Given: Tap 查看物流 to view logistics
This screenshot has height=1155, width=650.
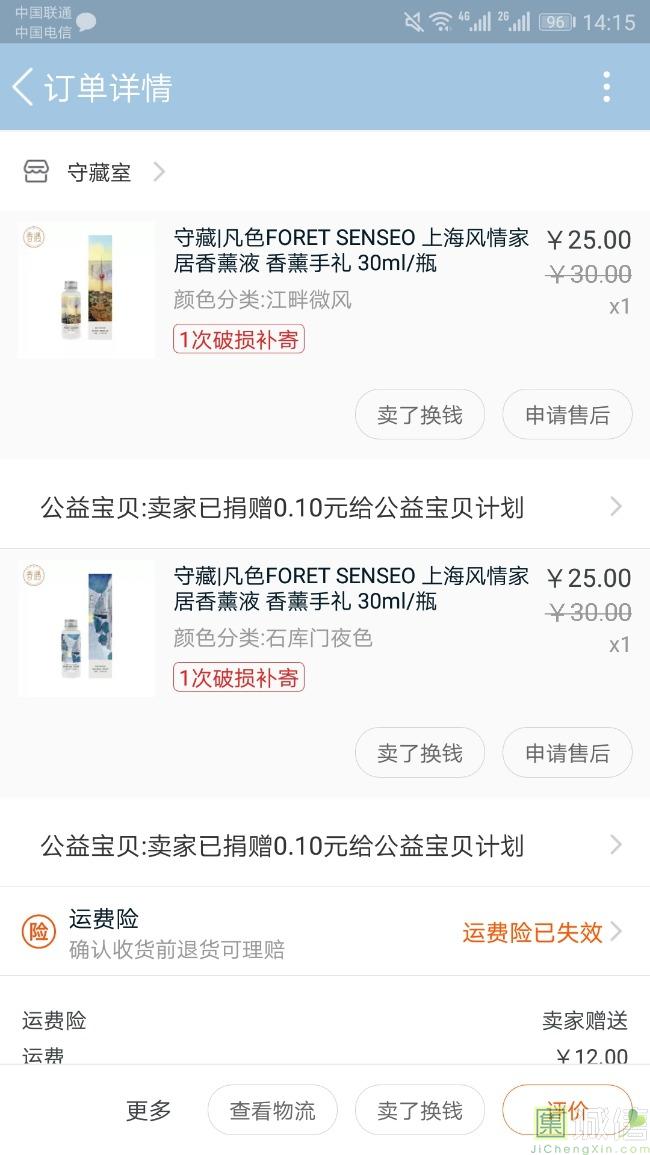Looking at the screenshot, I should (x=272, y=1110).
